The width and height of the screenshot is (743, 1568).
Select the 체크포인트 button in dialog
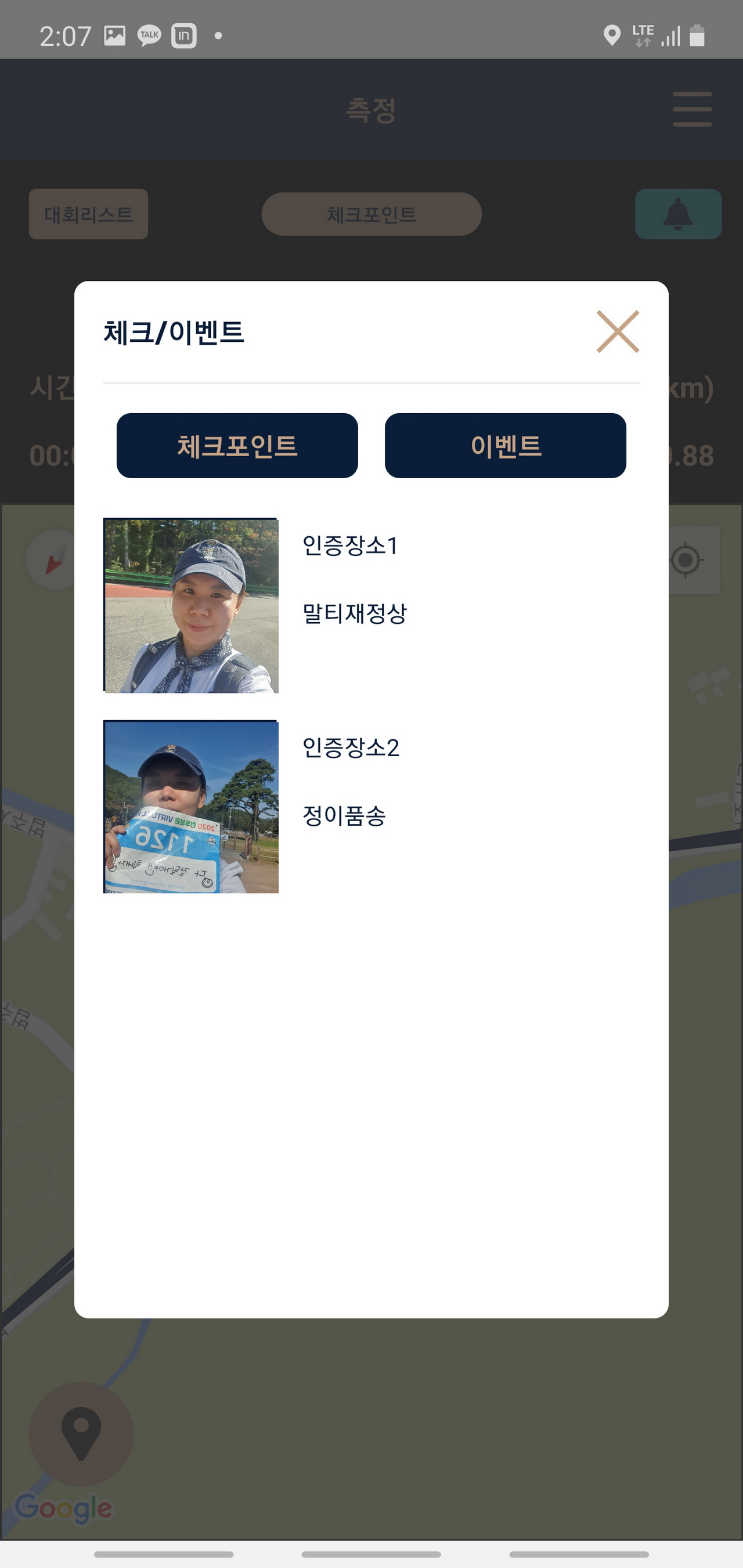[x=237, y=446]
